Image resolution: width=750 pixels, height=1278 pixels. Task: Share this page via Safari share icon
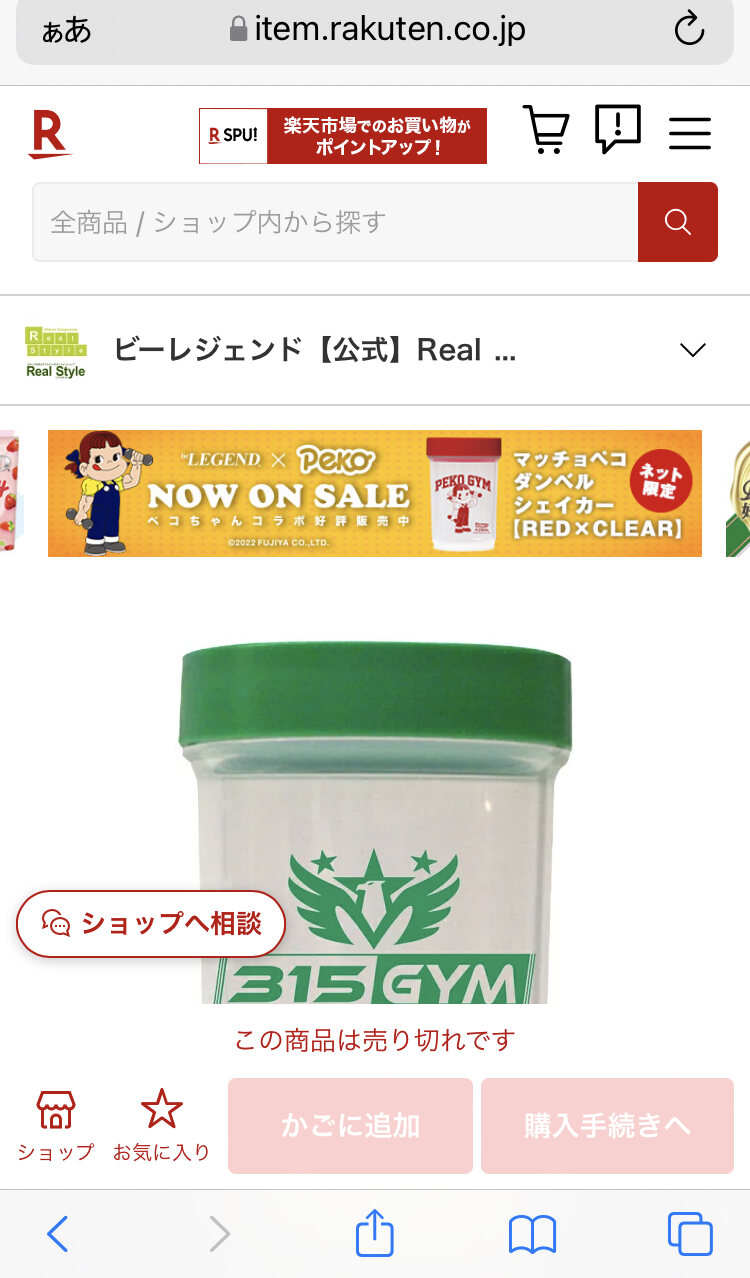[x=375, y=1232]
